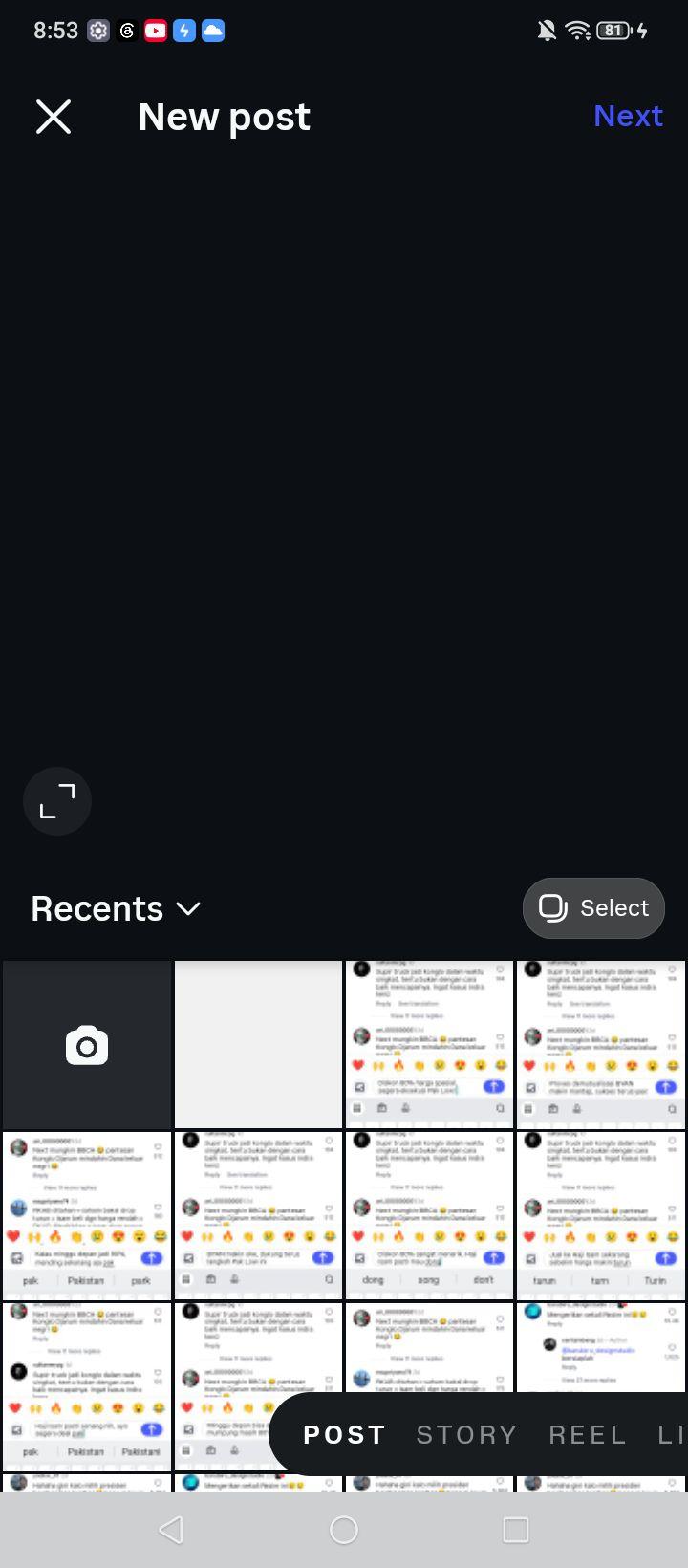Close the New post screen

54,117
